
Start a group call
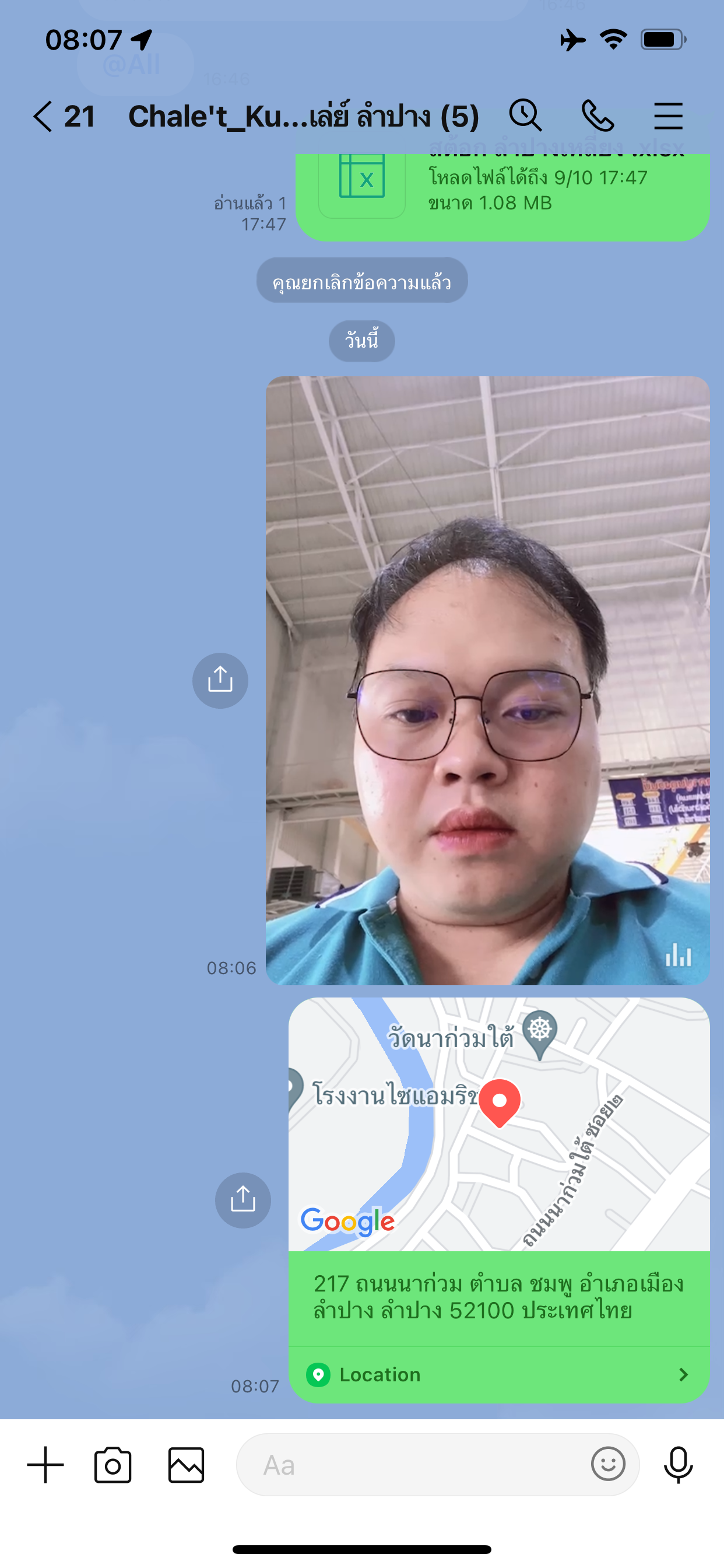tap(598, 116)
